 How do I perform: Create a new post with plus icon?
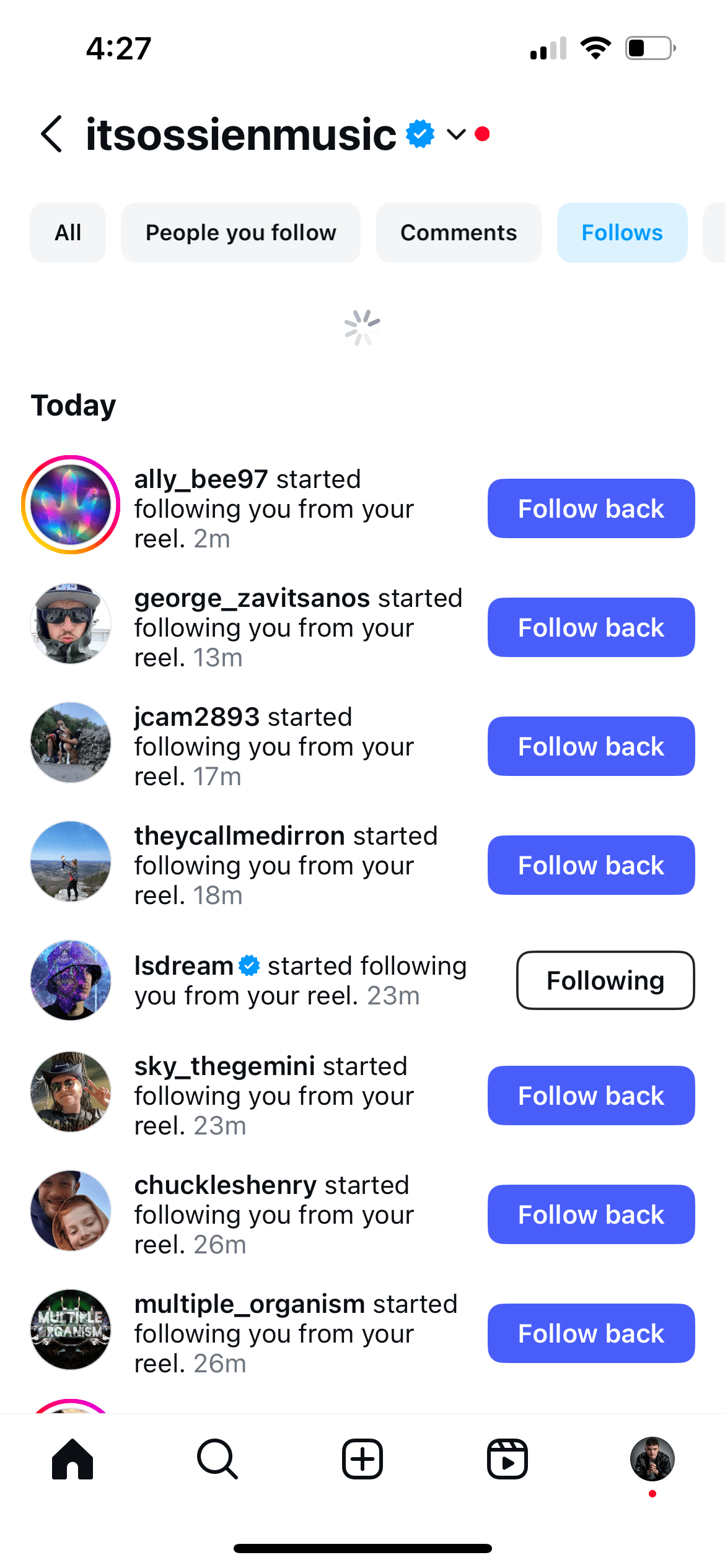tap(362, 1459)
